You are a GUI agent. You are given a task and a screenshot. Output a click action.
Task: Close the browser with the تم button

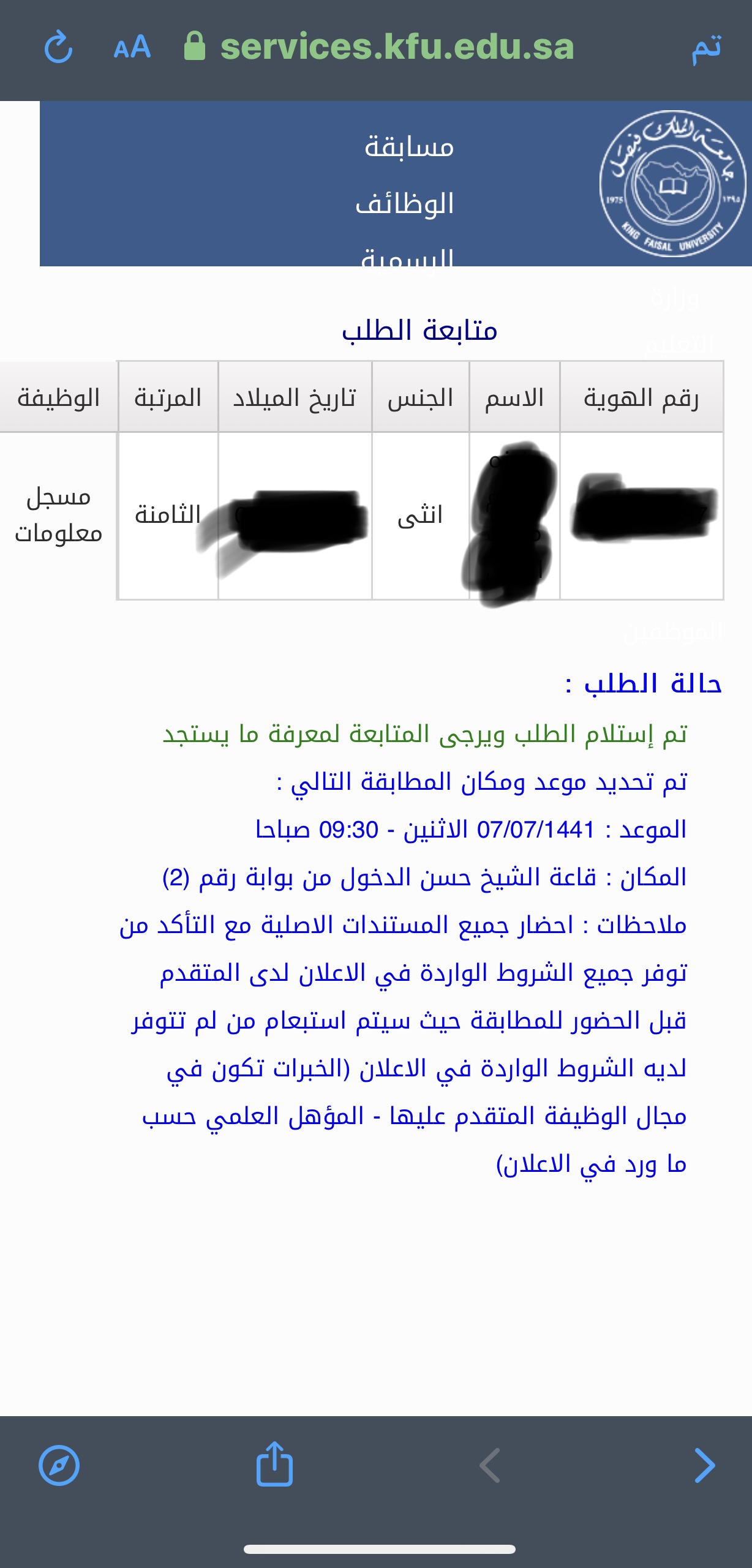tap(707, 48)
